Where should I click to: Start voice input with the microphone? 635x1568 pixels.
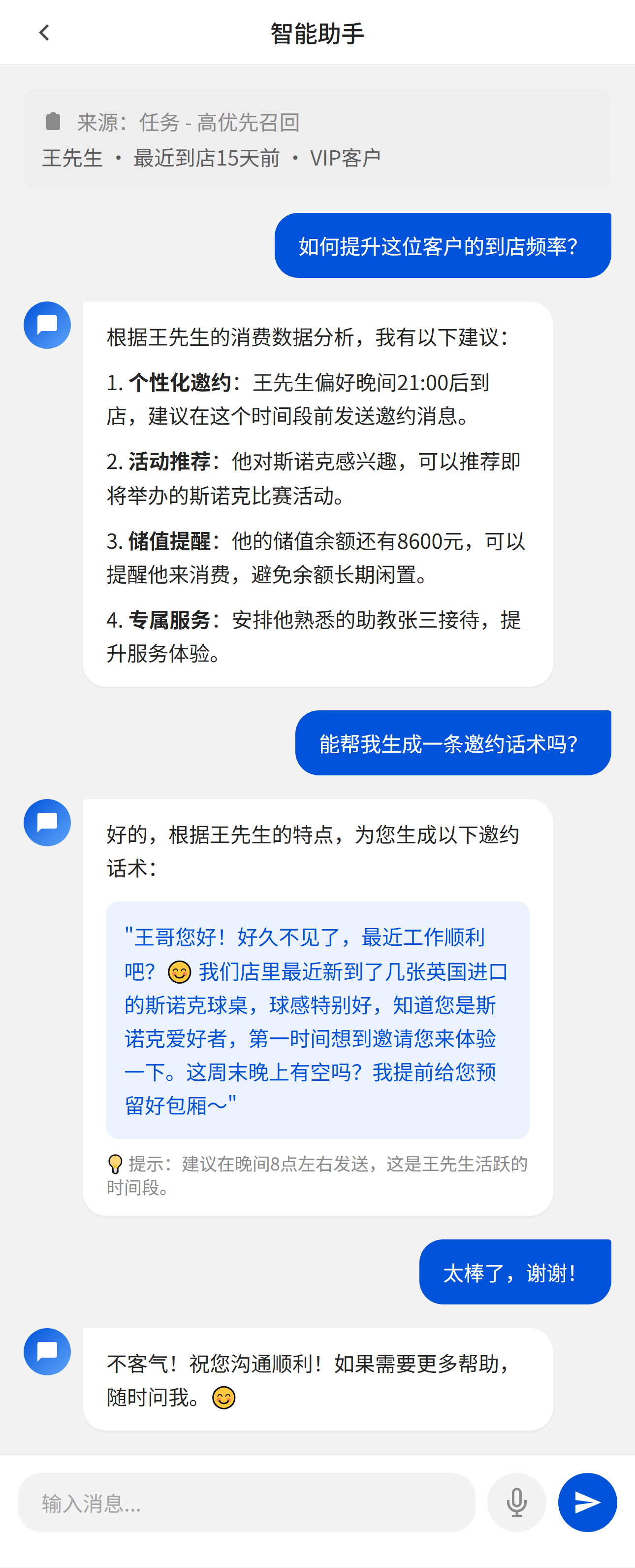coord(516,1502)
